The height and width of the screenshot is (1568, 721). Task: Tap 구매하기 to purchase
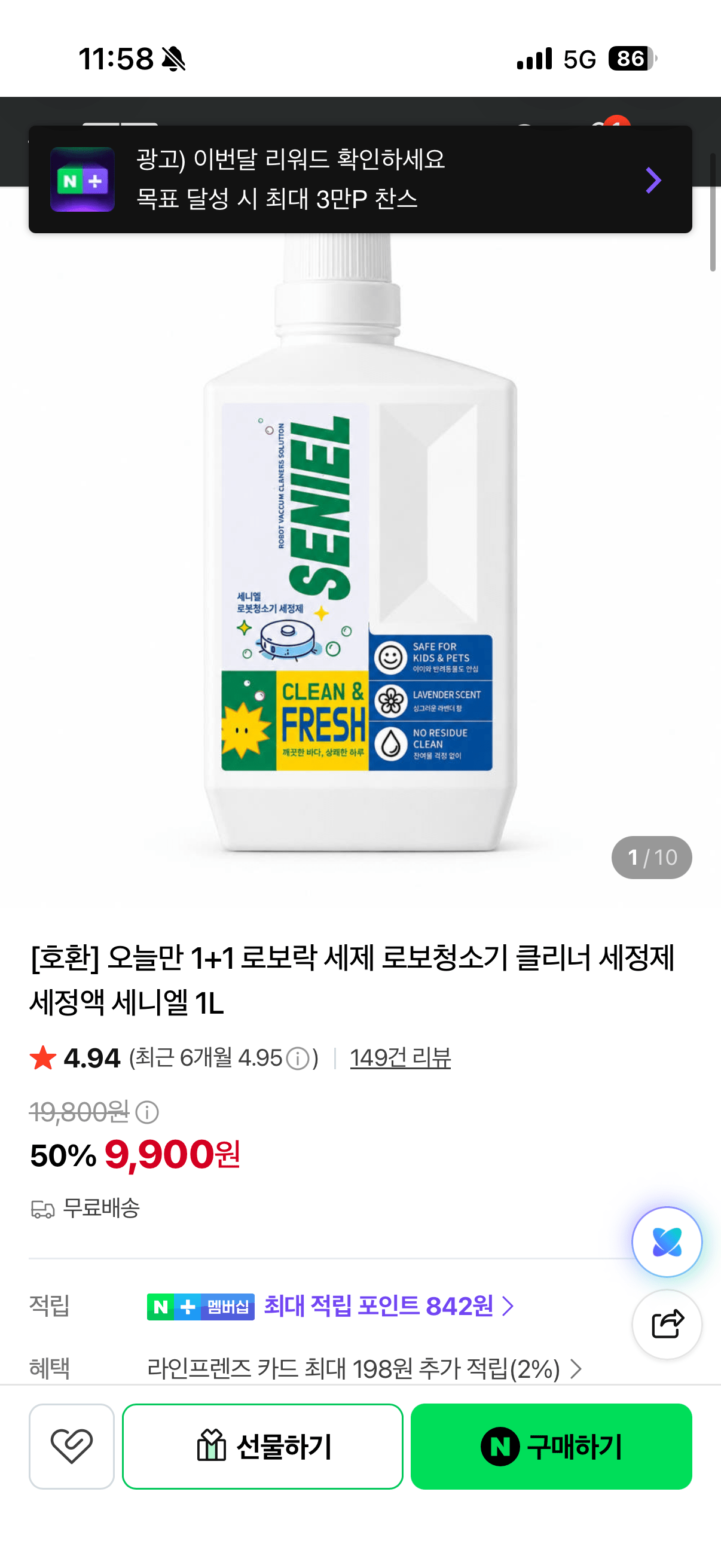pos(551,1446)
